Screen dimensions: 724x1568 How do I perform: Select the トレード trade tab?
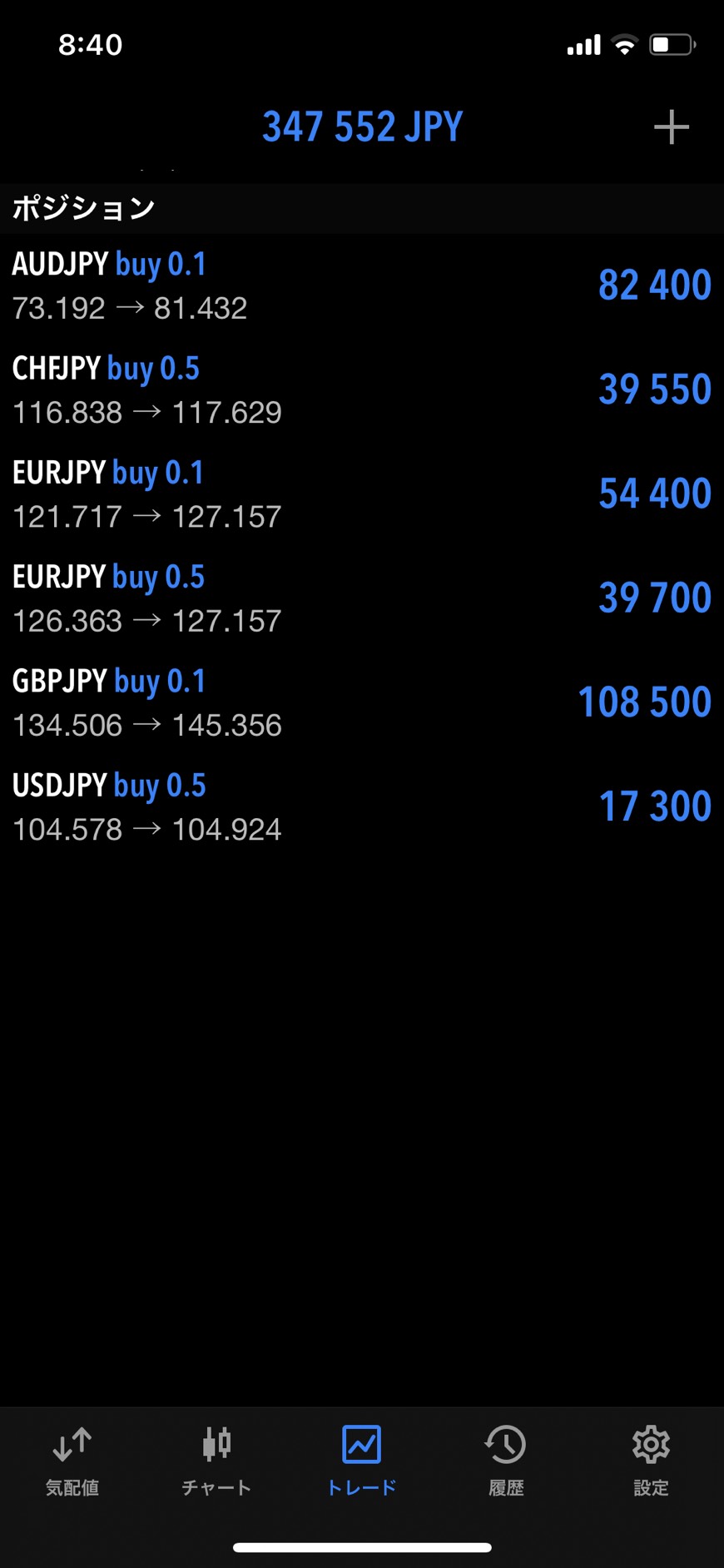point(361,1460)
